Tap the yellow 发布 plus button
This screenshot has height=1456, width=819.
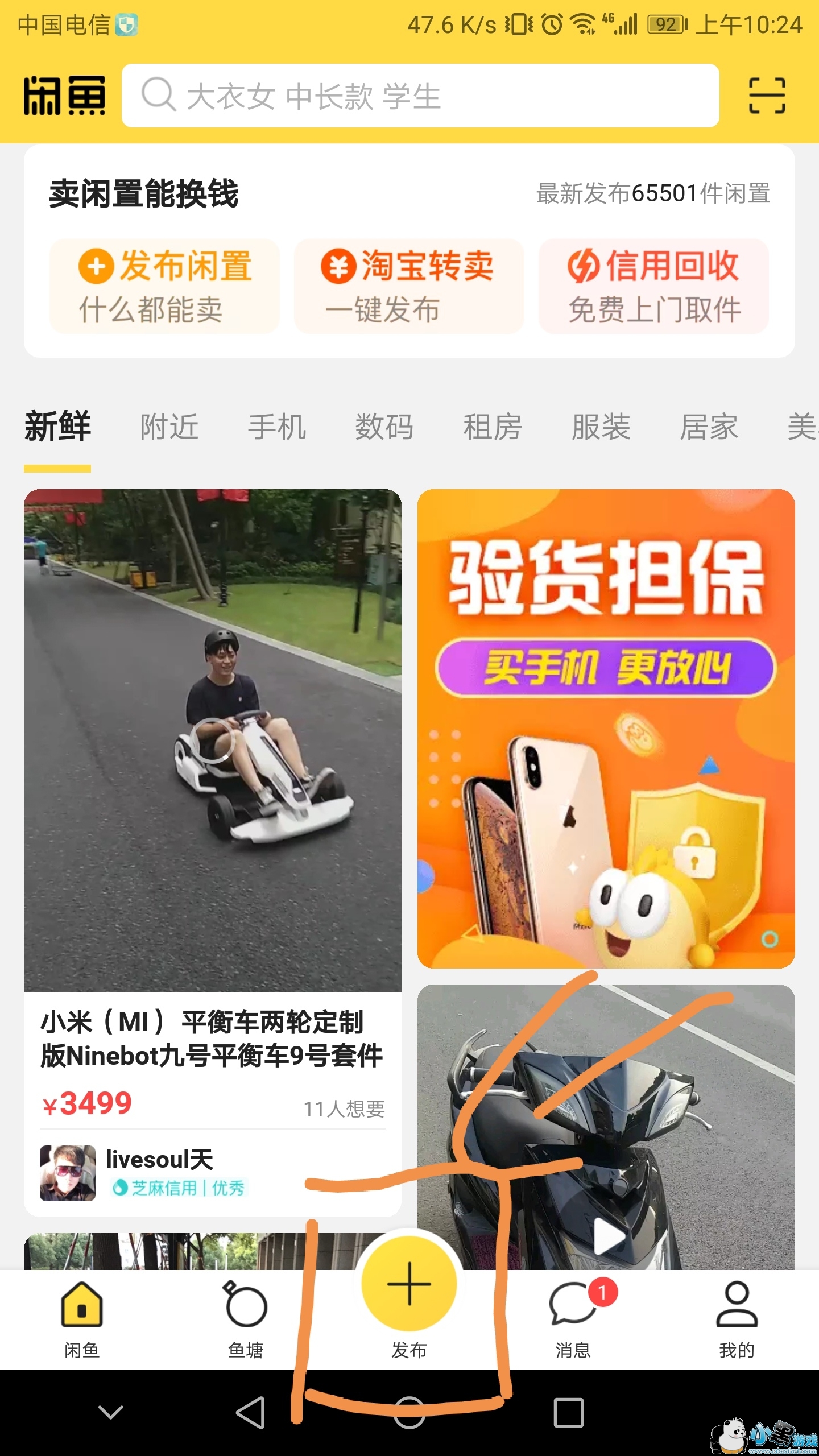point(409,1284)
